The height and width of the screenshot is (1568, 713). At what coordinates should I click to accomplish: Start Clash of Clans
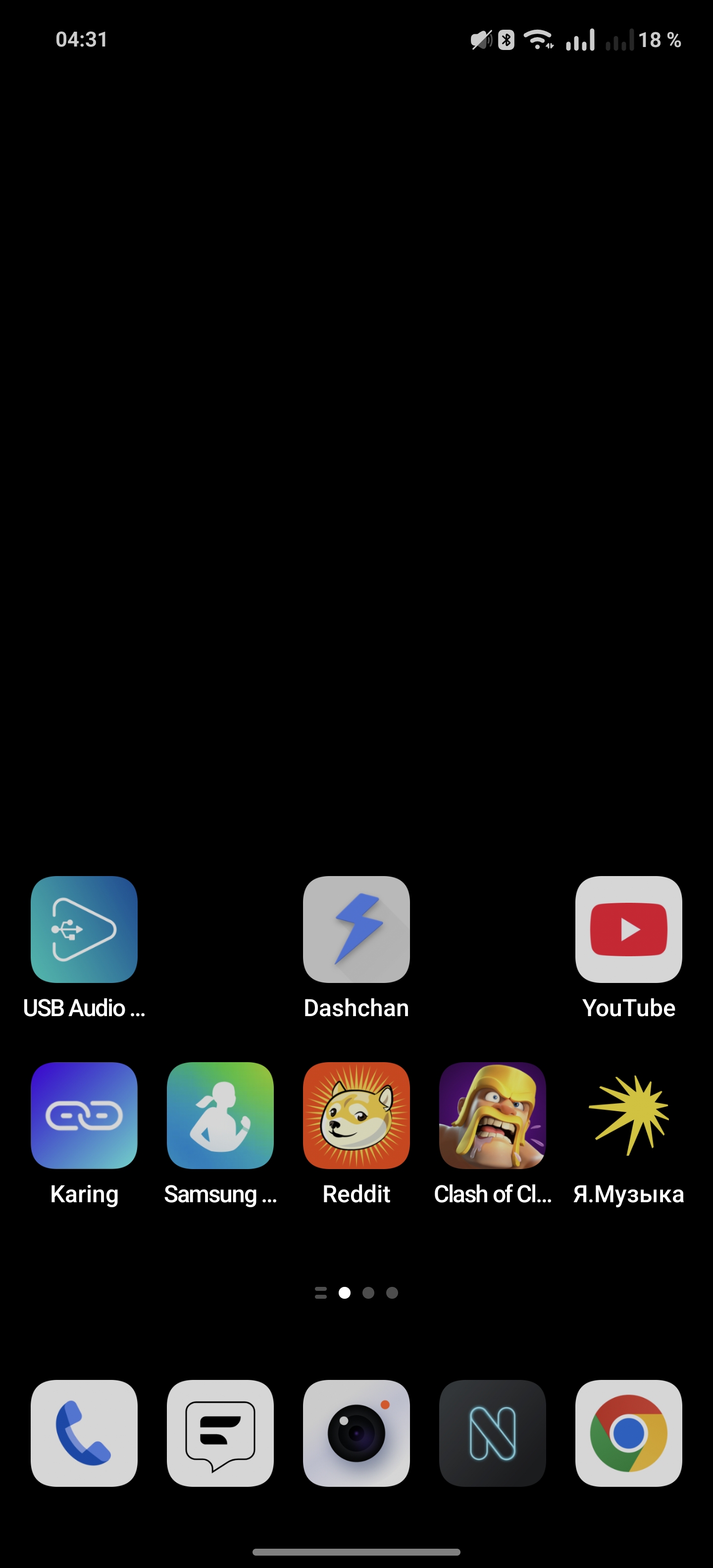(492, 1115)
